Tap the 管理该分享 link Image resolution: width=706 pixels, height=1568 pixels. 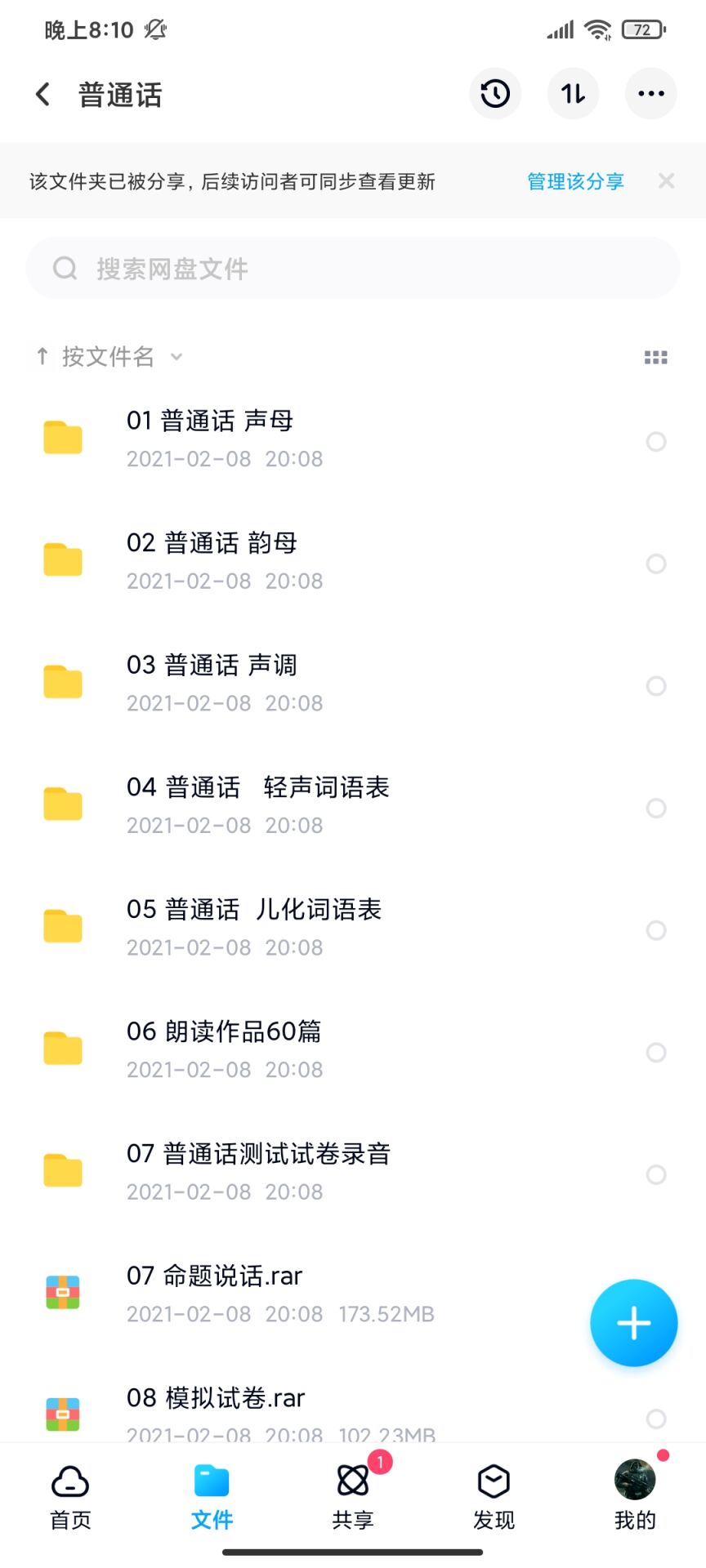575,181
